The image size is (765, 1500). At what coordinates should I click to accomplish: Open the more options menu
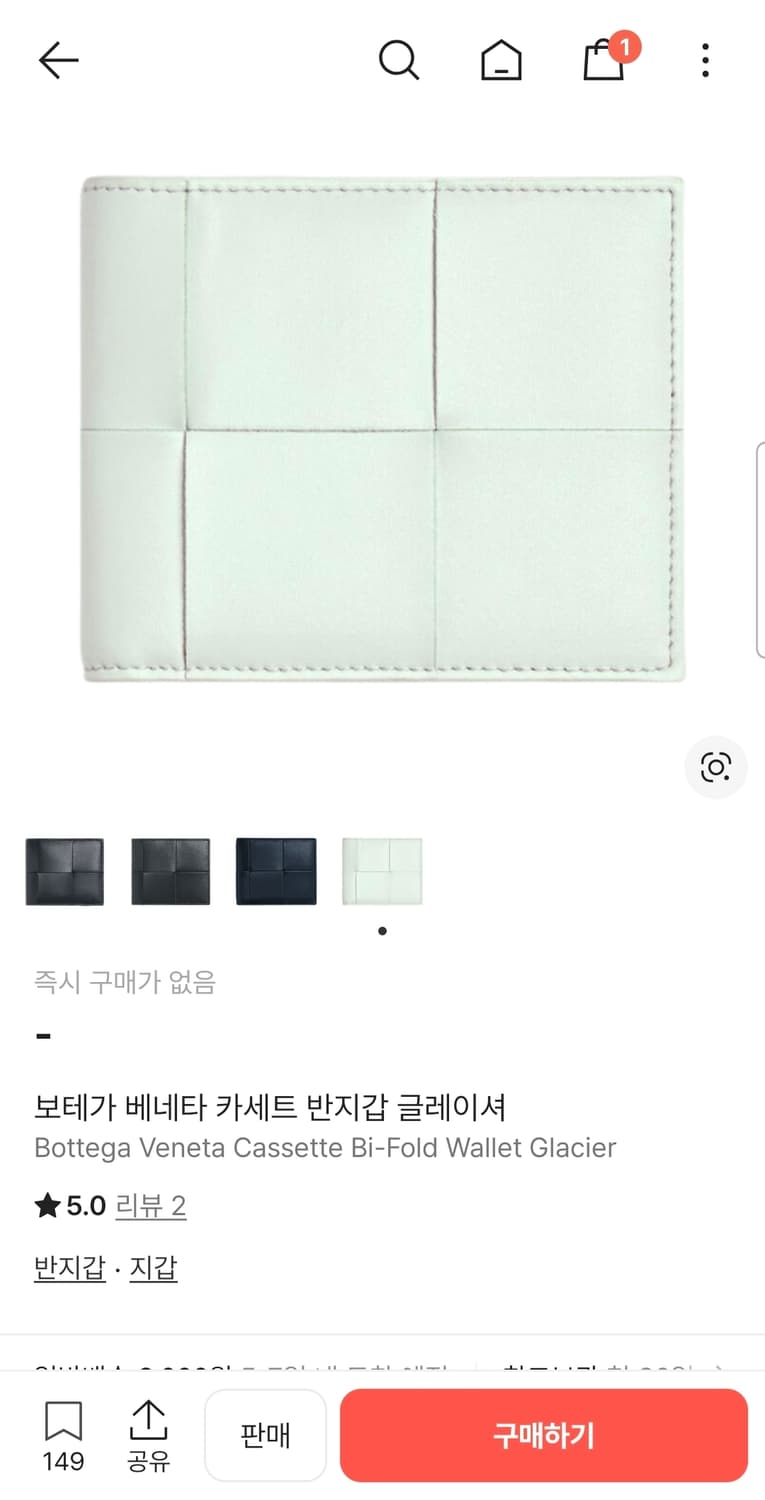point(705,60)
